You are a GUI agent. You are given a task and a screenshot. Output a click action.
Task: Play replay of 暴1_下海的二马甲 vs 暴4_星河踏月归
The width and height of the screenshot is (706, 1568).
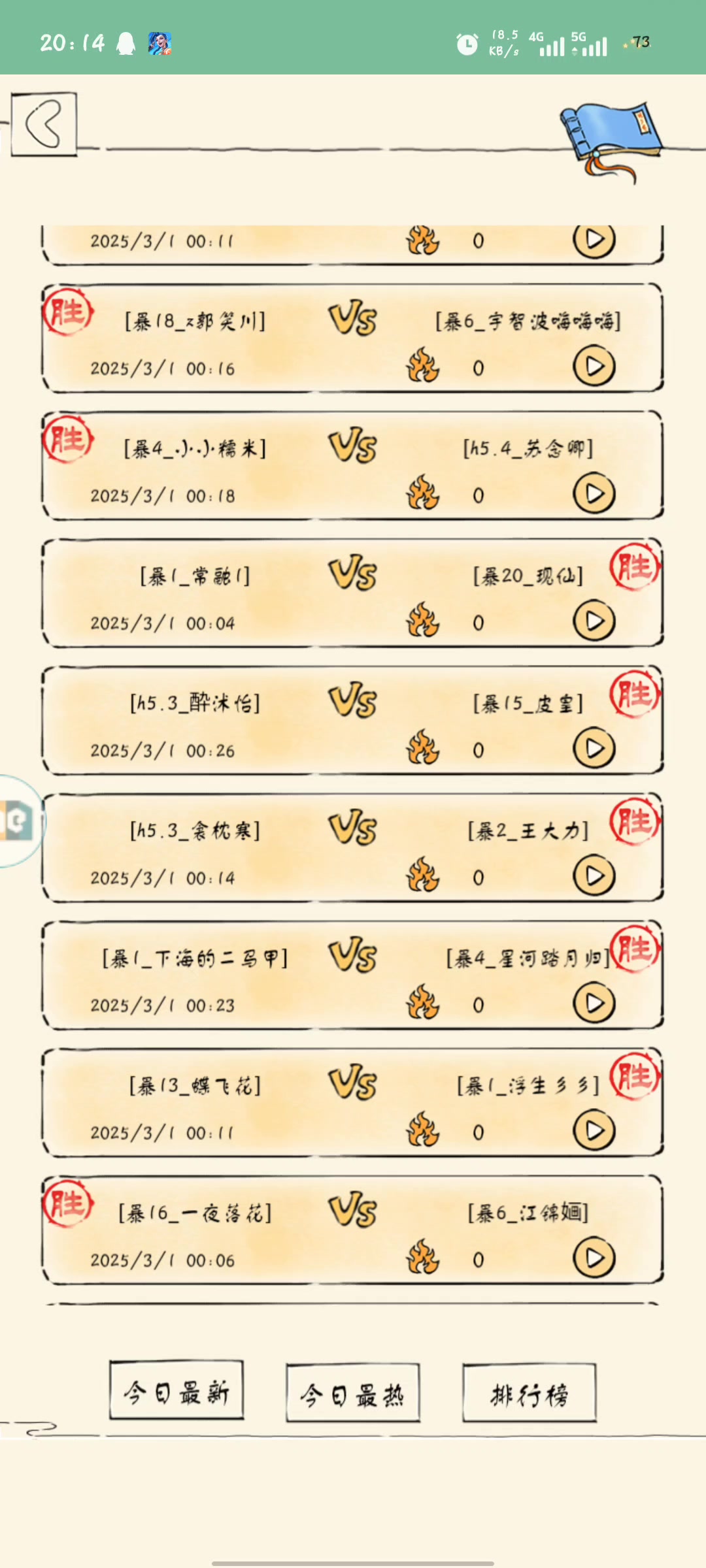(594, 1004)
